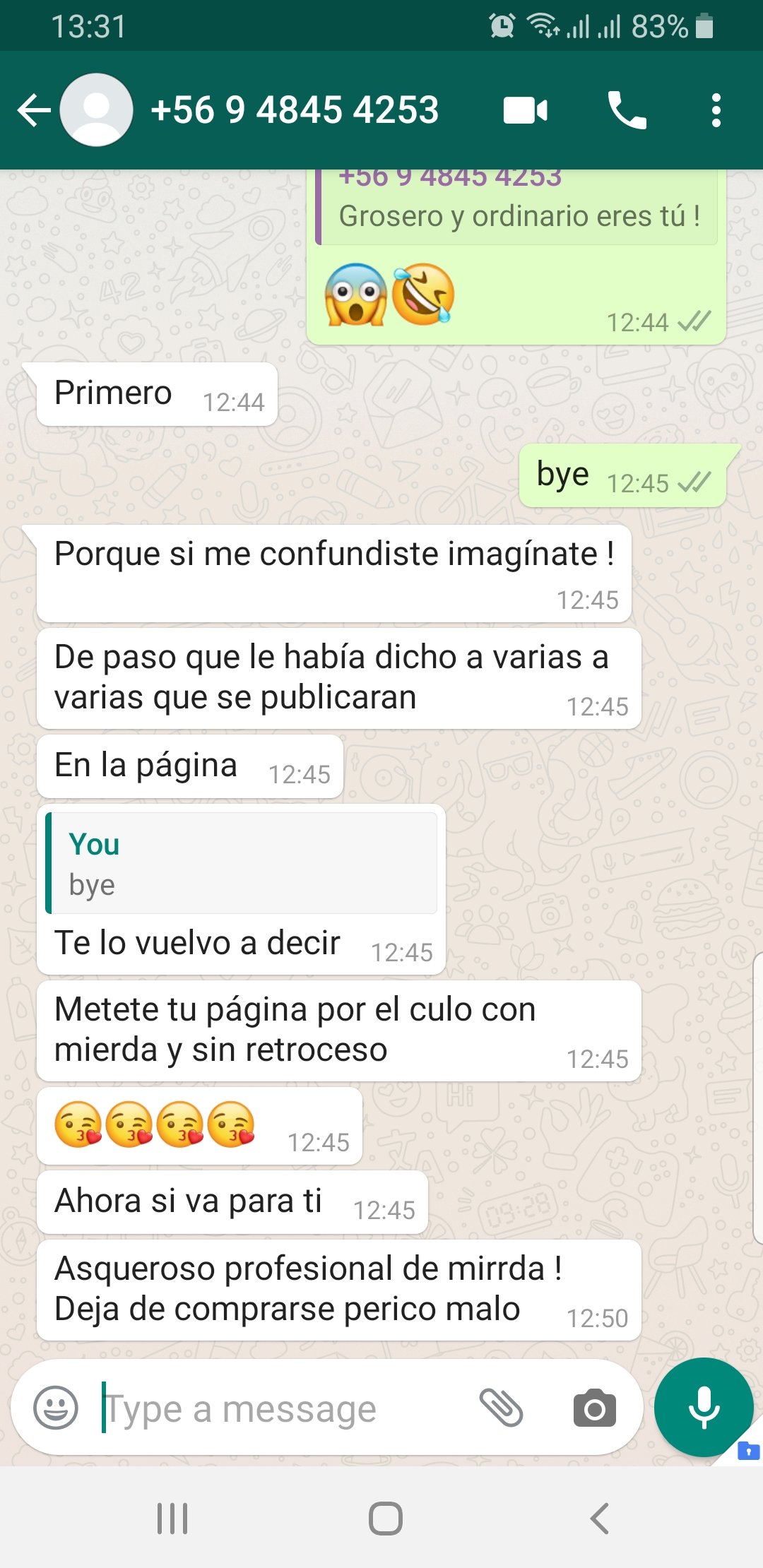Tap the microphone to record a voice message
This screenshot has height=1568, width=763.
point(704,1407)
